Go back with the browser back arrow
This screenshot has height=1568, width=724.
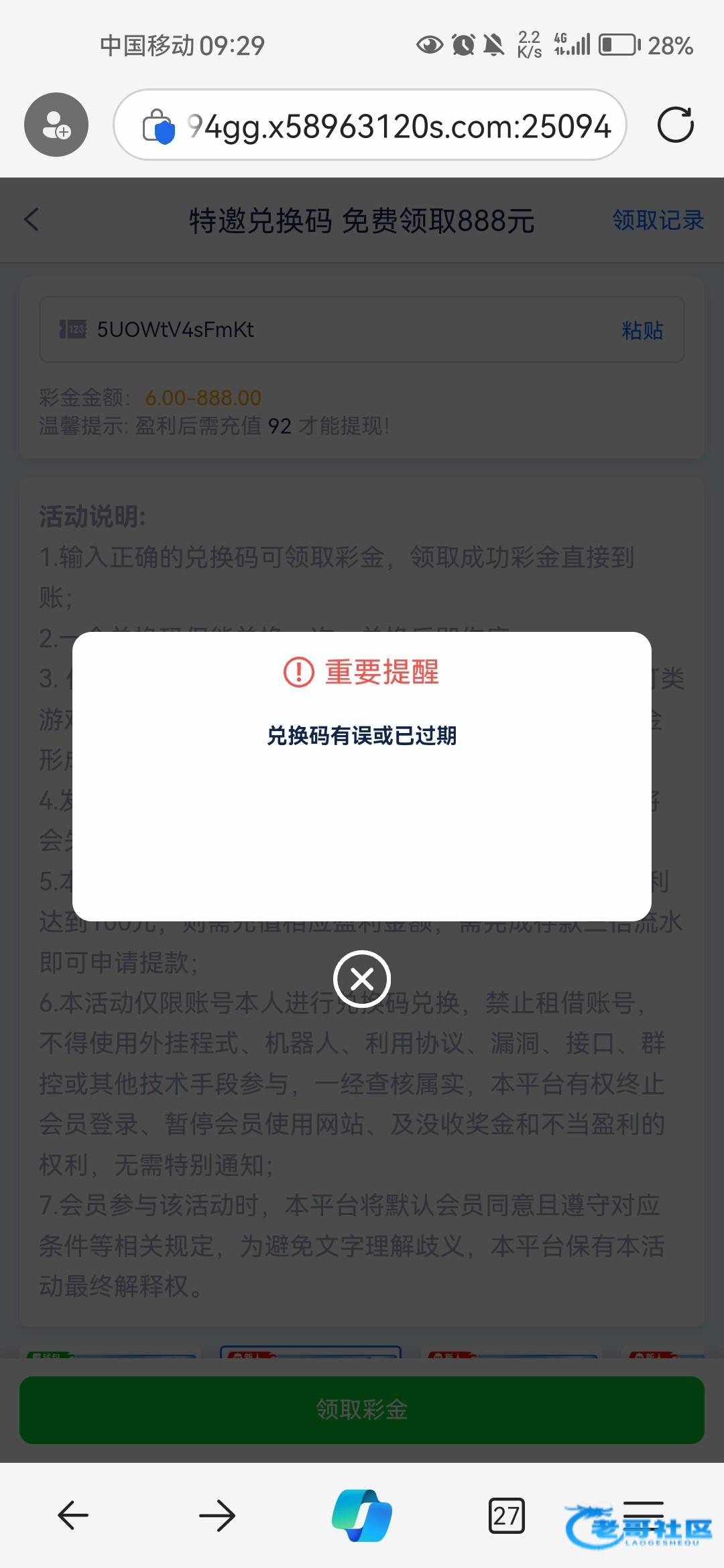pos(73,1515)
